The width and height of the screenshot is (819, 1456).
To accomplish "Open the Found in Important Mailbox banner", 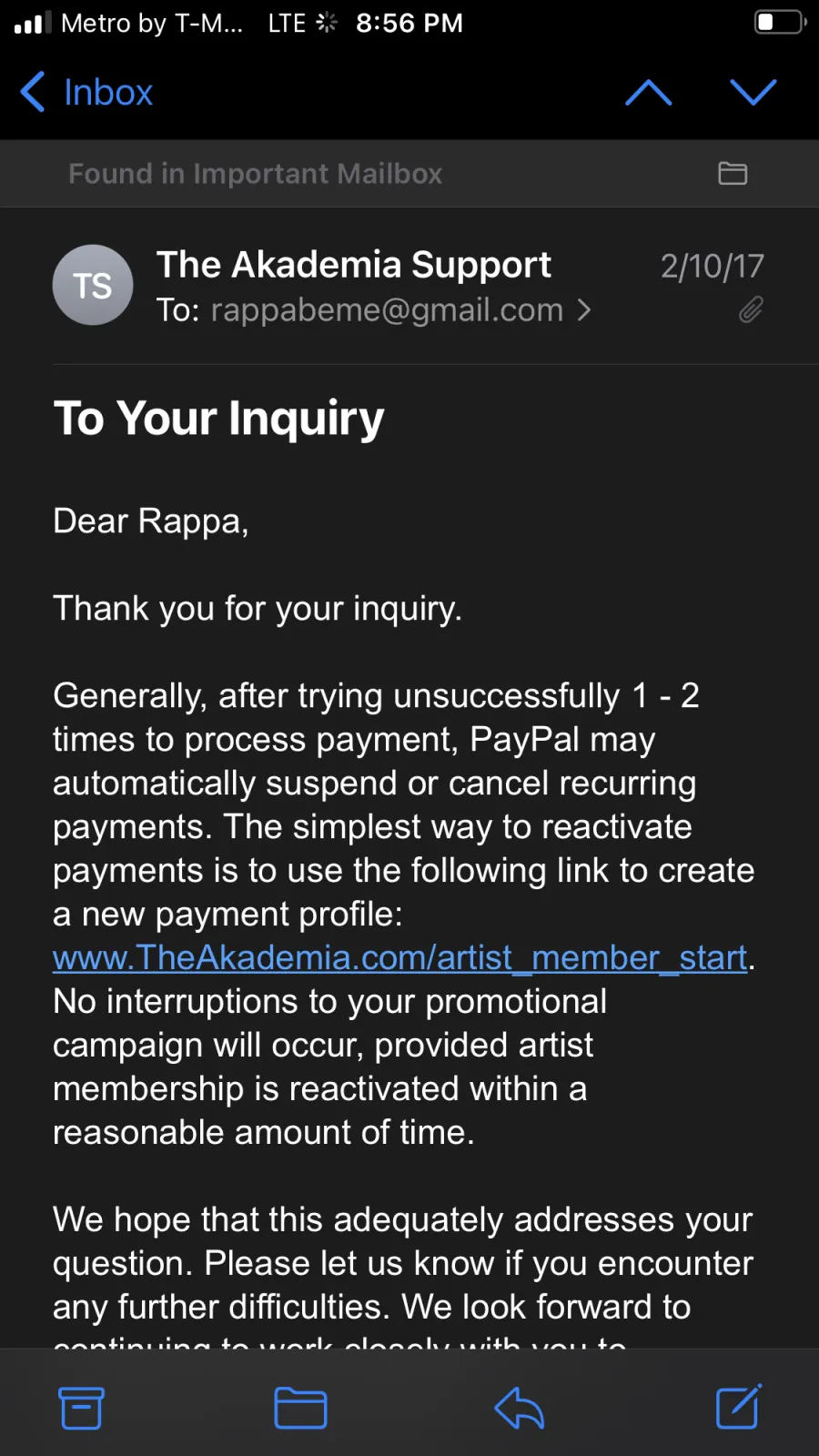I will coord(409,173).
